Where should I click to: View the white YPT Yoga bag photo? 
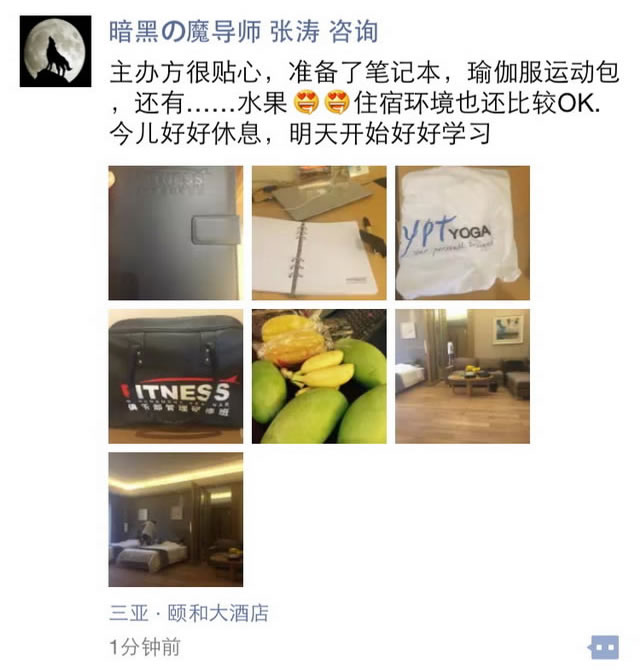[x=462, y=232]
